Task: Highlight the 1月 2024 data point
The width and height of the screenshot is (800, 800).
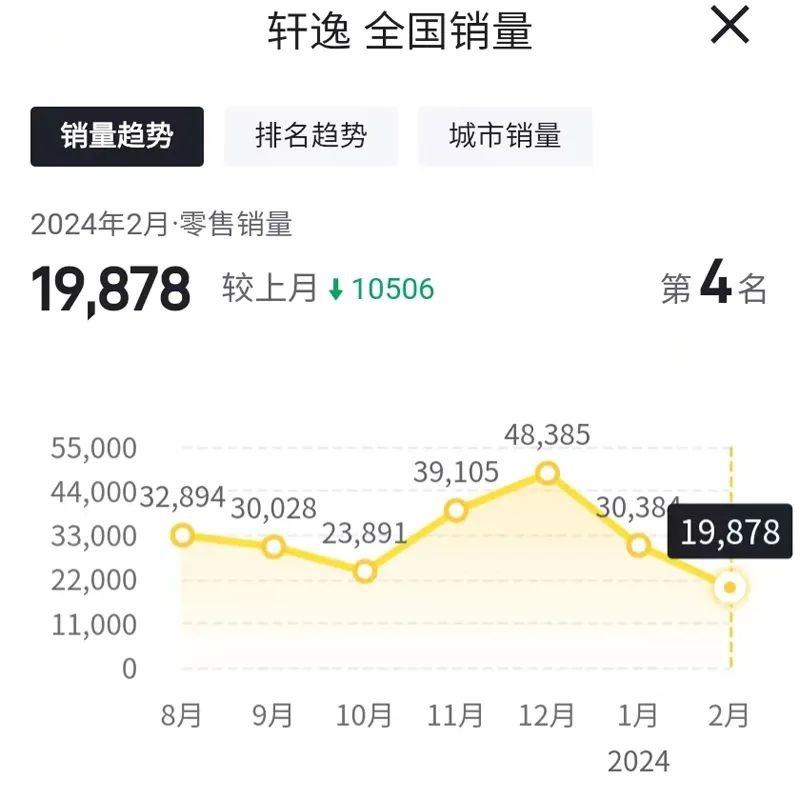Action: coord(638,545)
